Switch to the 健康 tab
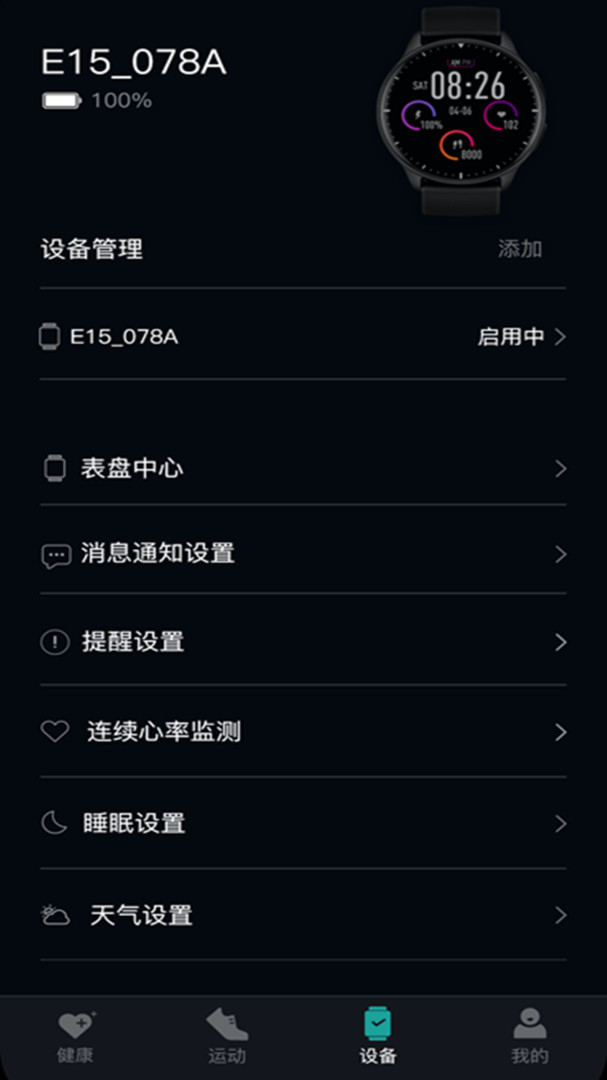Viewport: 607px width, 1080px height. coord(75,1036)
